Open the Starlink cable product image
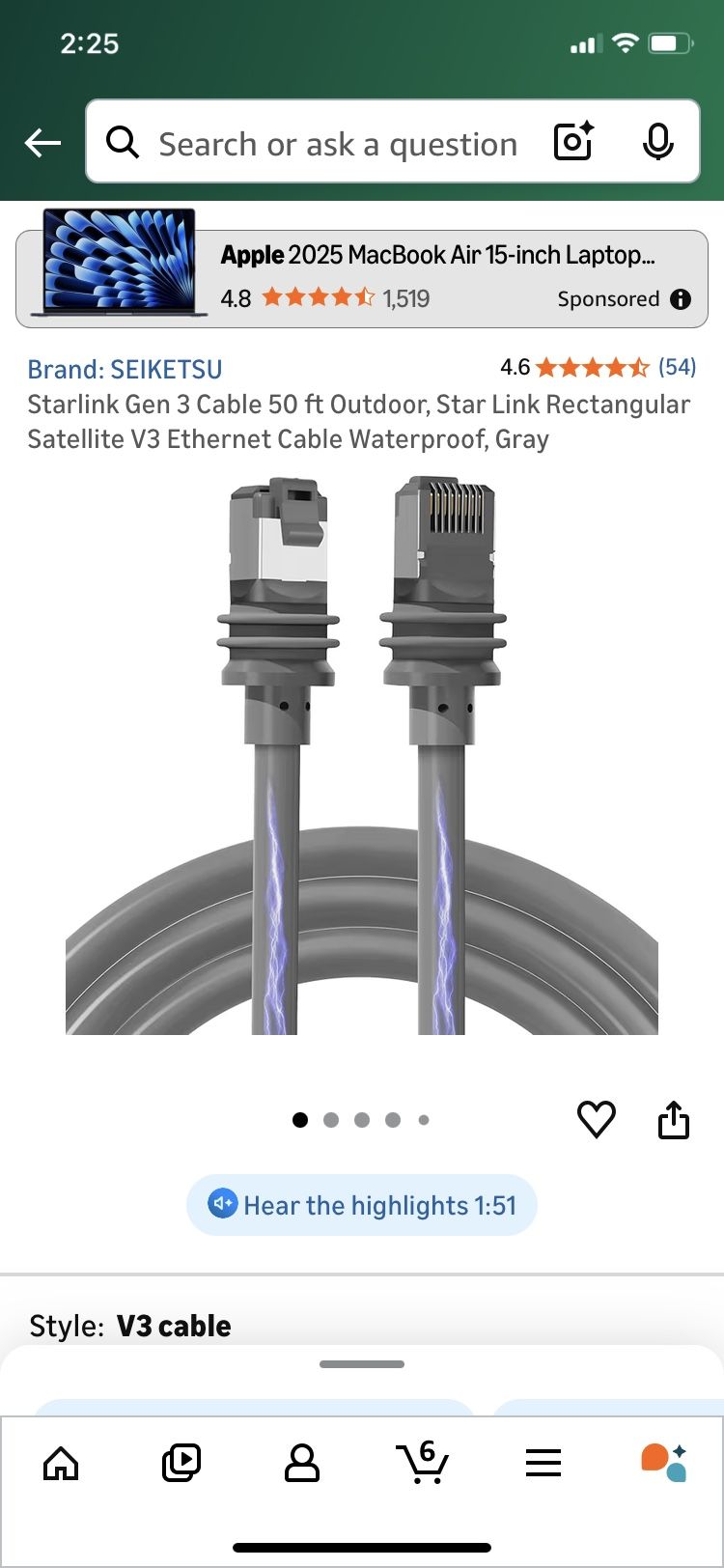This screenshot has width=724, height=1568. coord(362,755)
